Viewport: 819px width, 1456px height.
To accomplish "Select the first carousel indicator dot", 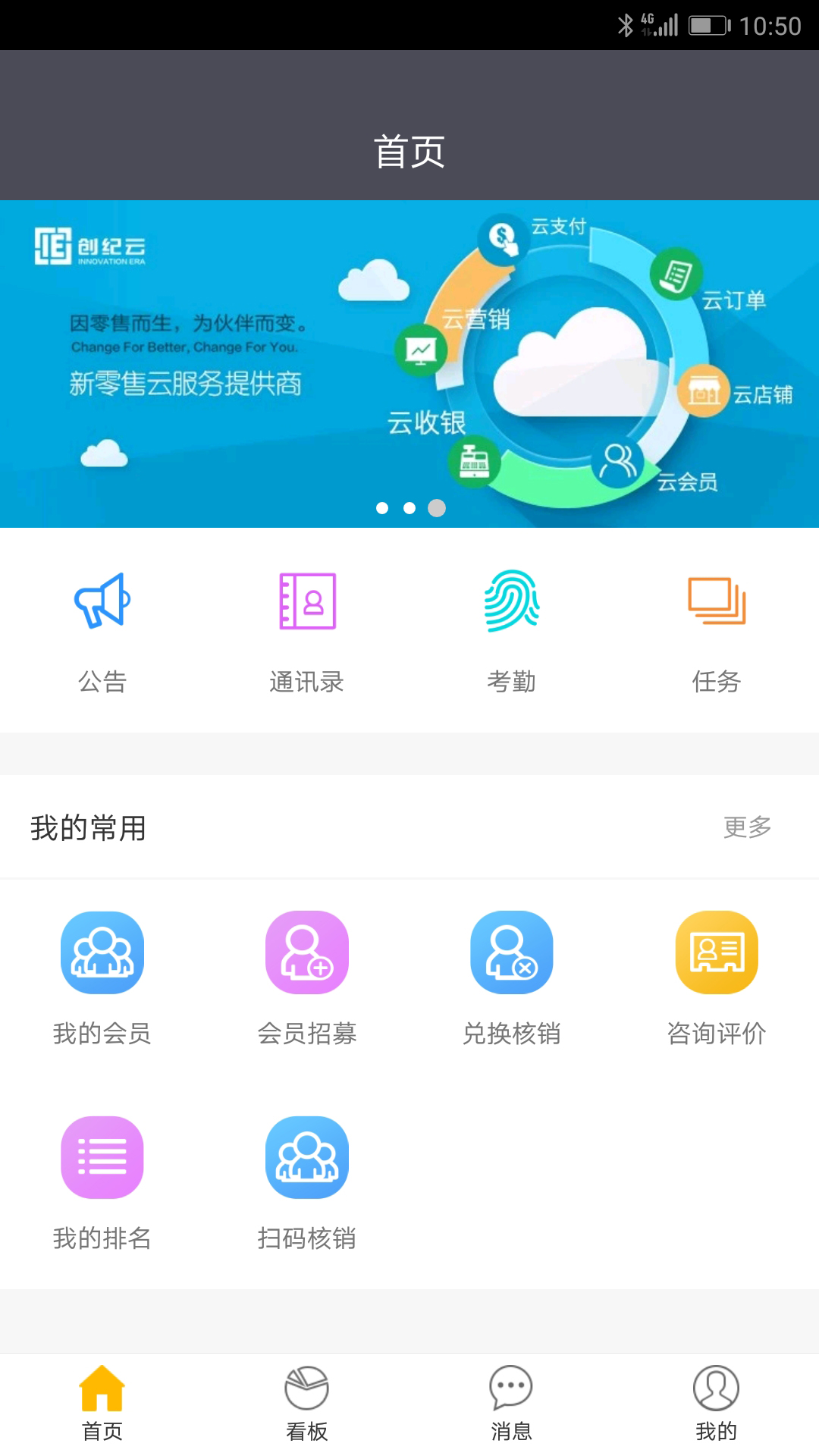I will pyautogui.click(x=382, y=508).
